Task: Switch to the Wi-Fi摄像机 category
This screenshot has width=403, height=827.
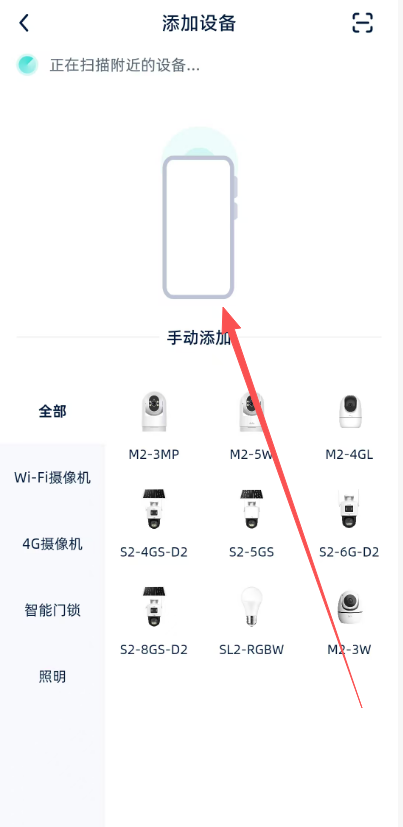Action: tap(52, 478)
